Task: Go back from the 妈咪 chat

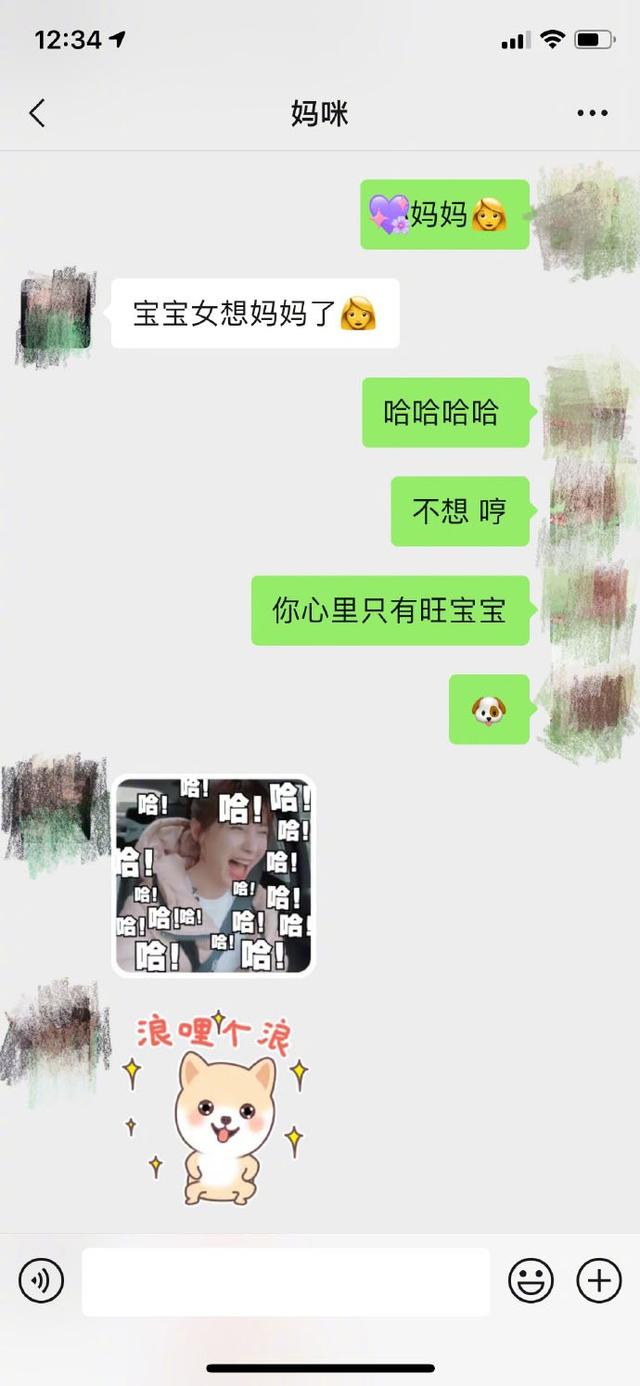Action: [x=38, y=113]
